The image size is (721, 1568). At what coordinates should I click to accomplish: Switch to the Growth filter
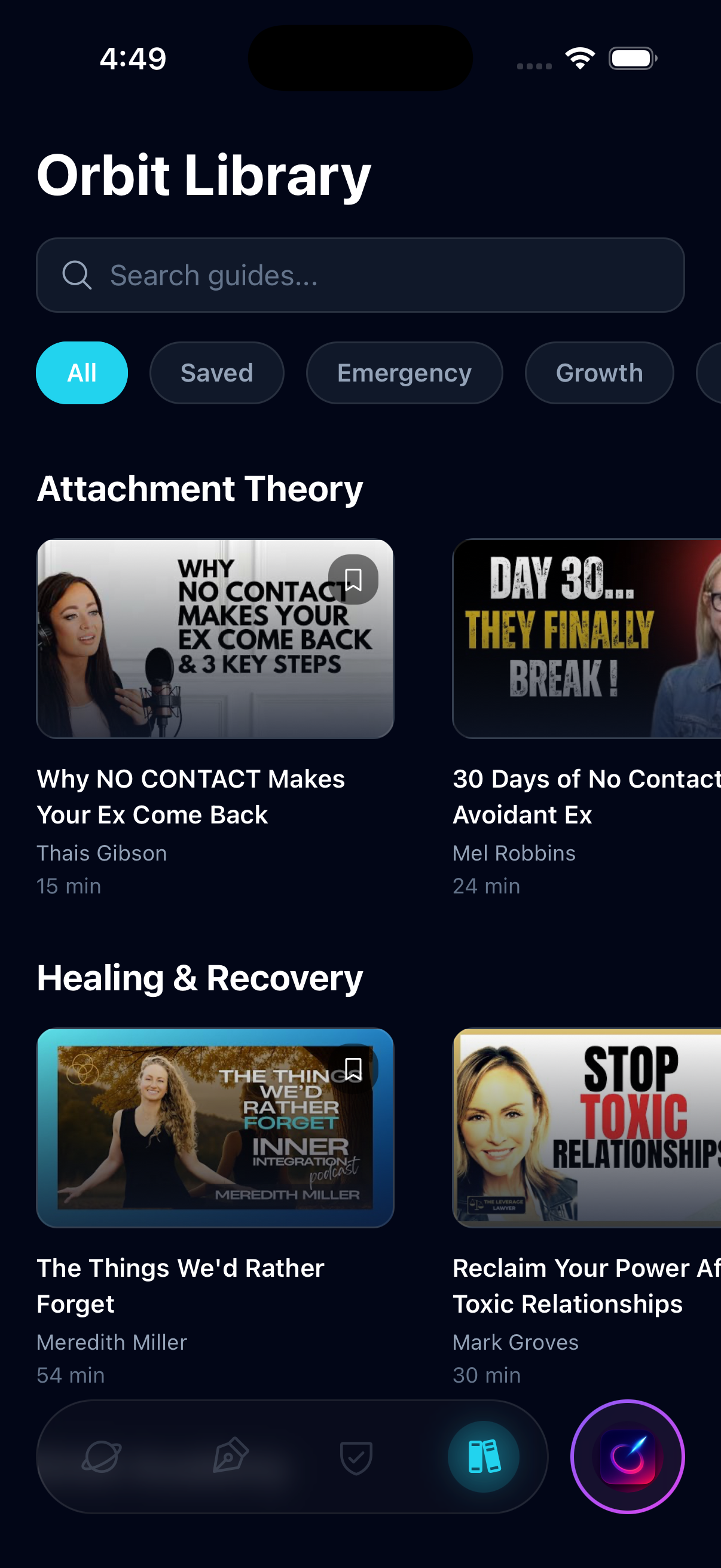(x=598, y=373)
